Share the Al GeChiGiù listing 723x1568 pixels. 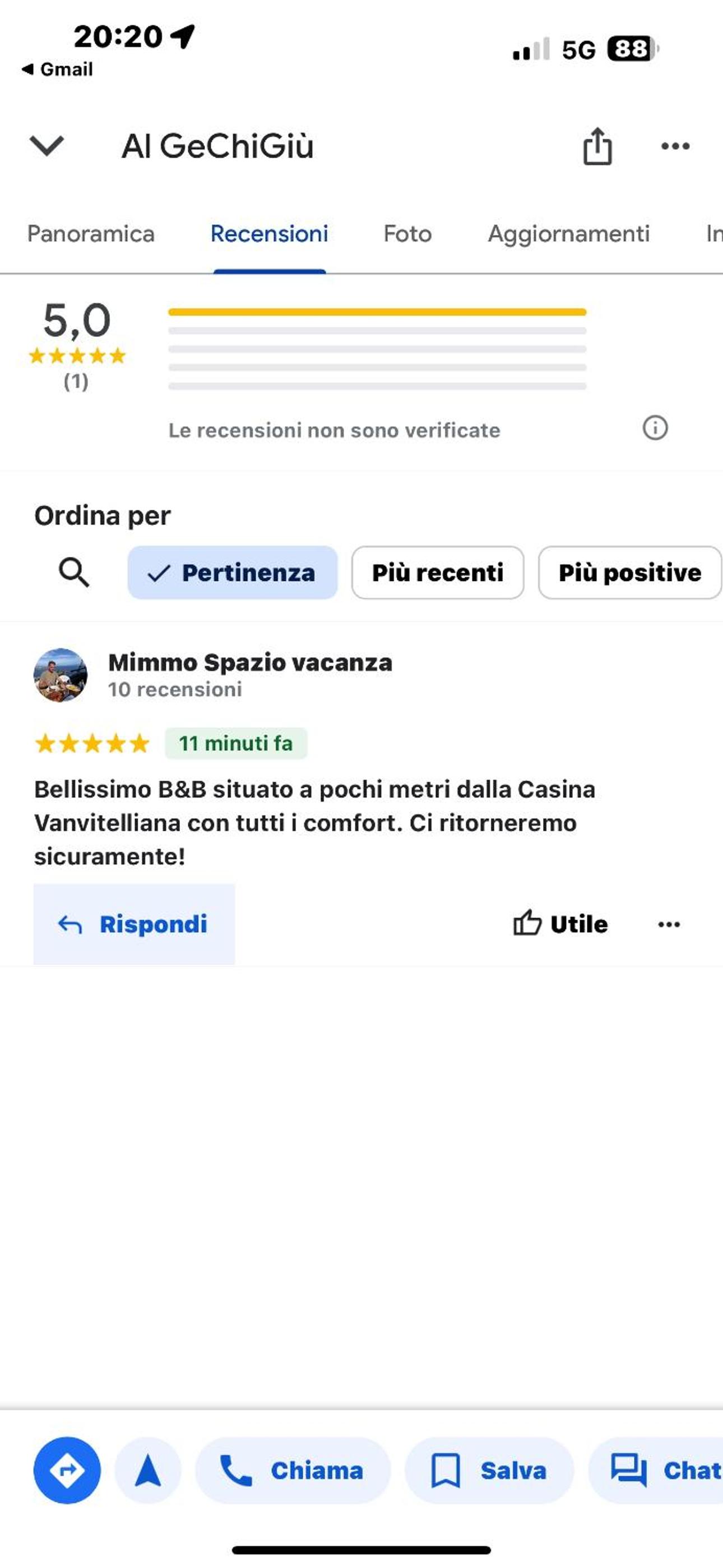pyautogui.click(x=597, y=146)
